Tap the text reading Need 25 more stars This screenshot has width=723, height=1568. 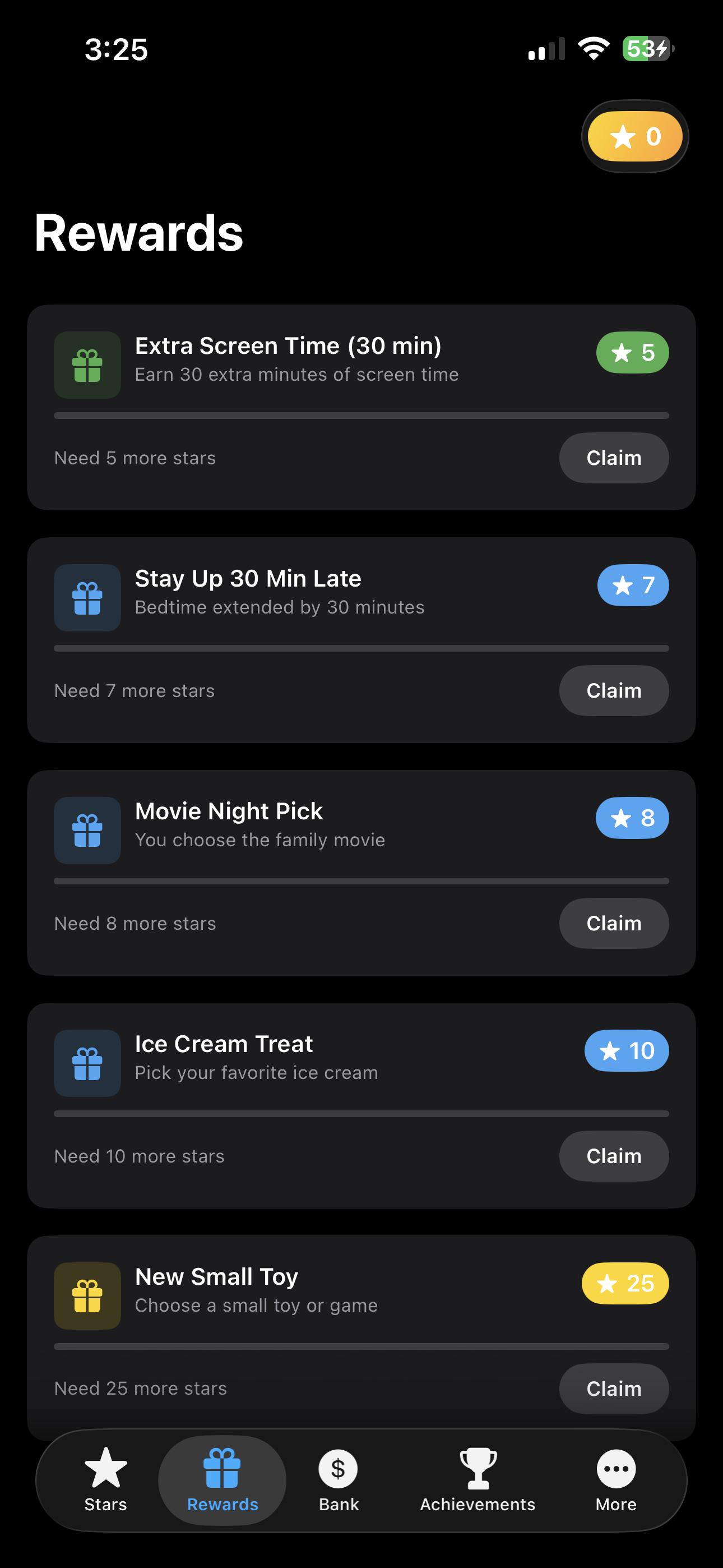click(x=140, y=1389)
